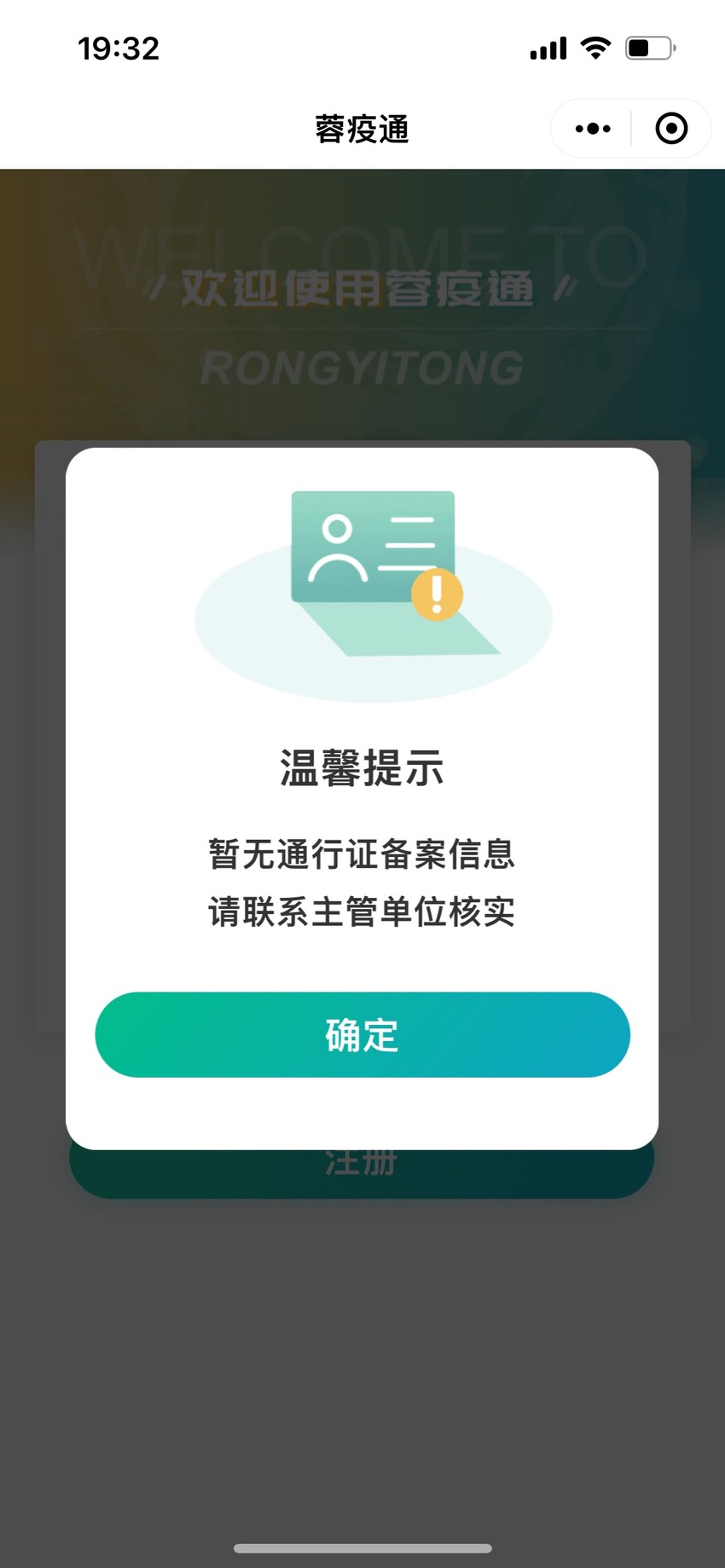Open the mini program overflow menu
The width and height of the screenshot is (725, 1568).
pos(593,129)
